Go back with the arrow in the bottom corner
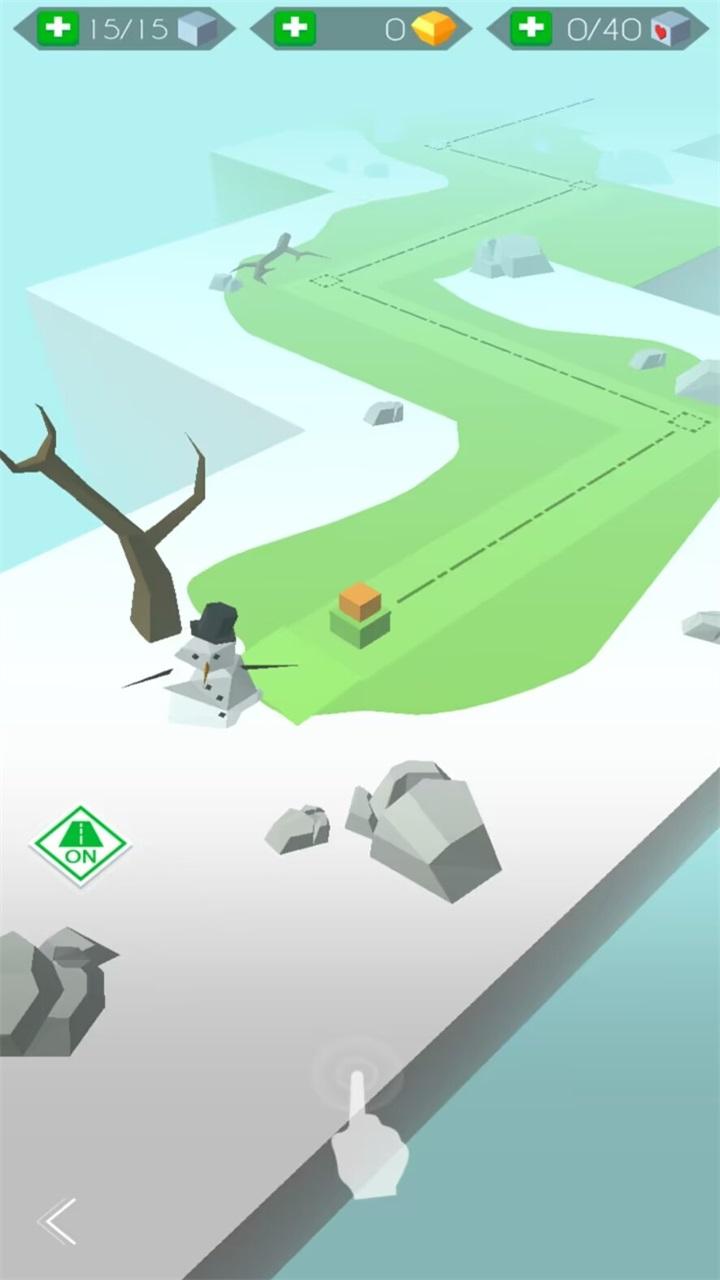The width and height of the screenshot is (720, 1280). 58,1221
